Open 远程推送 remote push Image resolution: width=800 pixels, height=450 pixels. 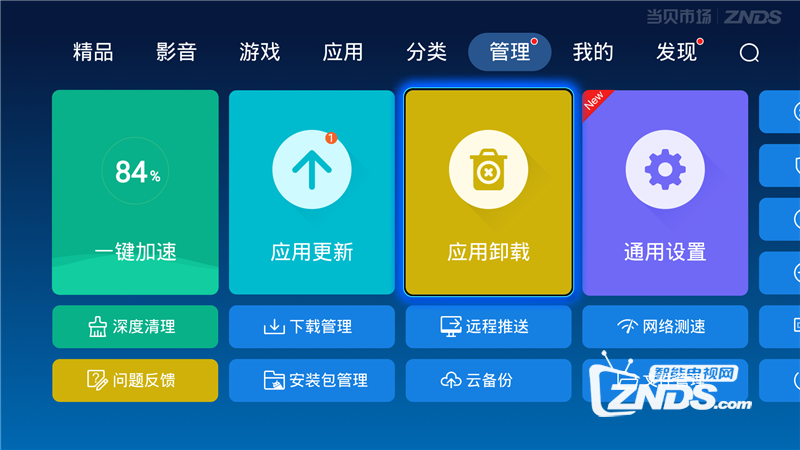point(488,326)
